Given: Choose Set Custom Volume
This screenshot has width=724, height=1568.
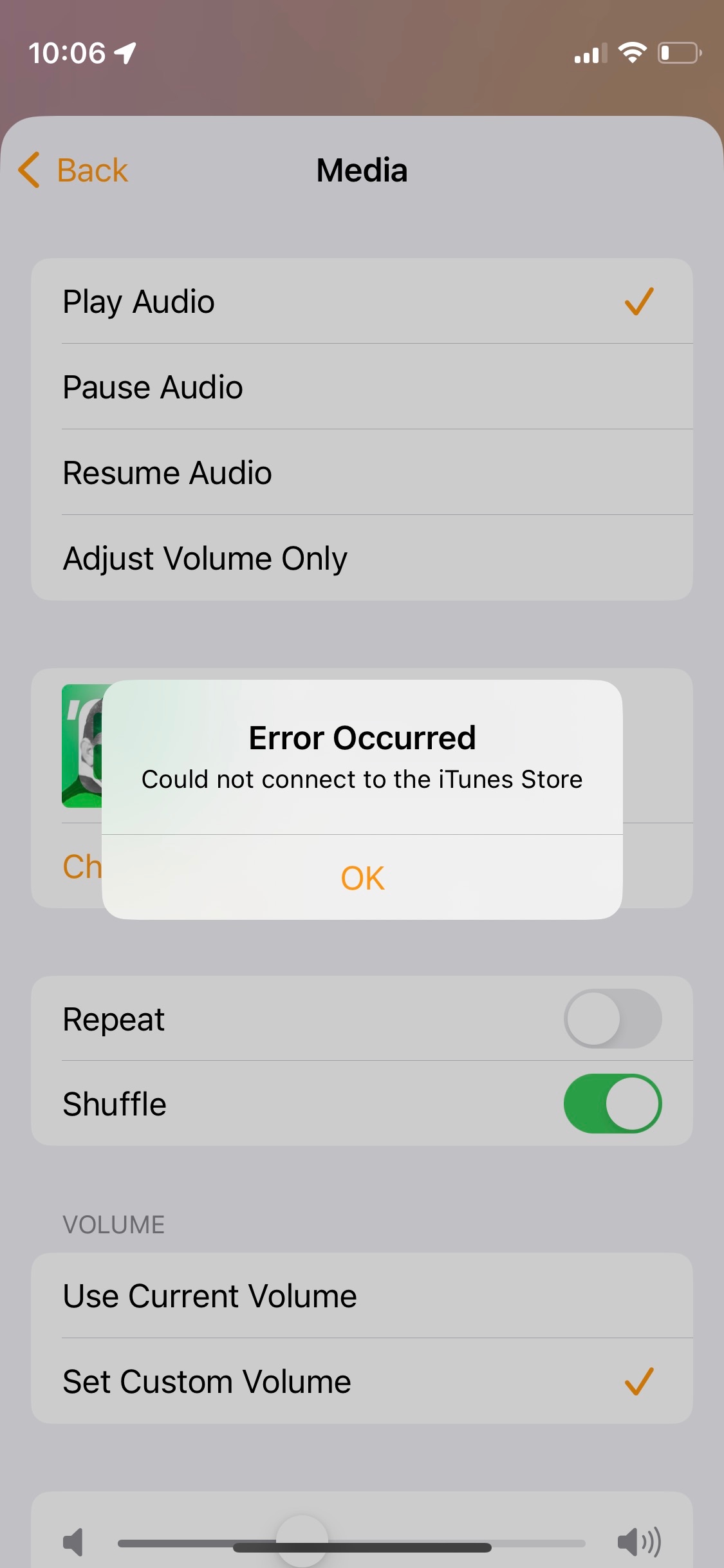Looking at the screenshot, I should coord(360,1381).
